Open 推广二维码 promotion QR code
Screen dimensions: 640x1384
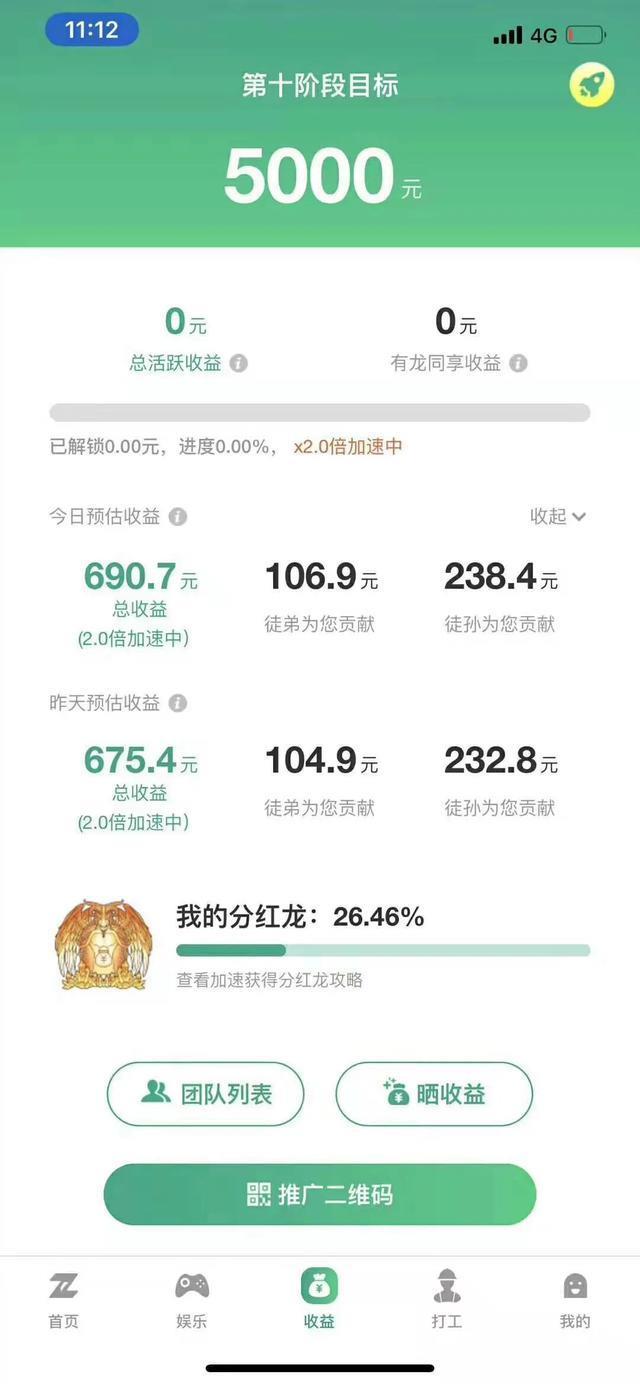[320, 1194]
